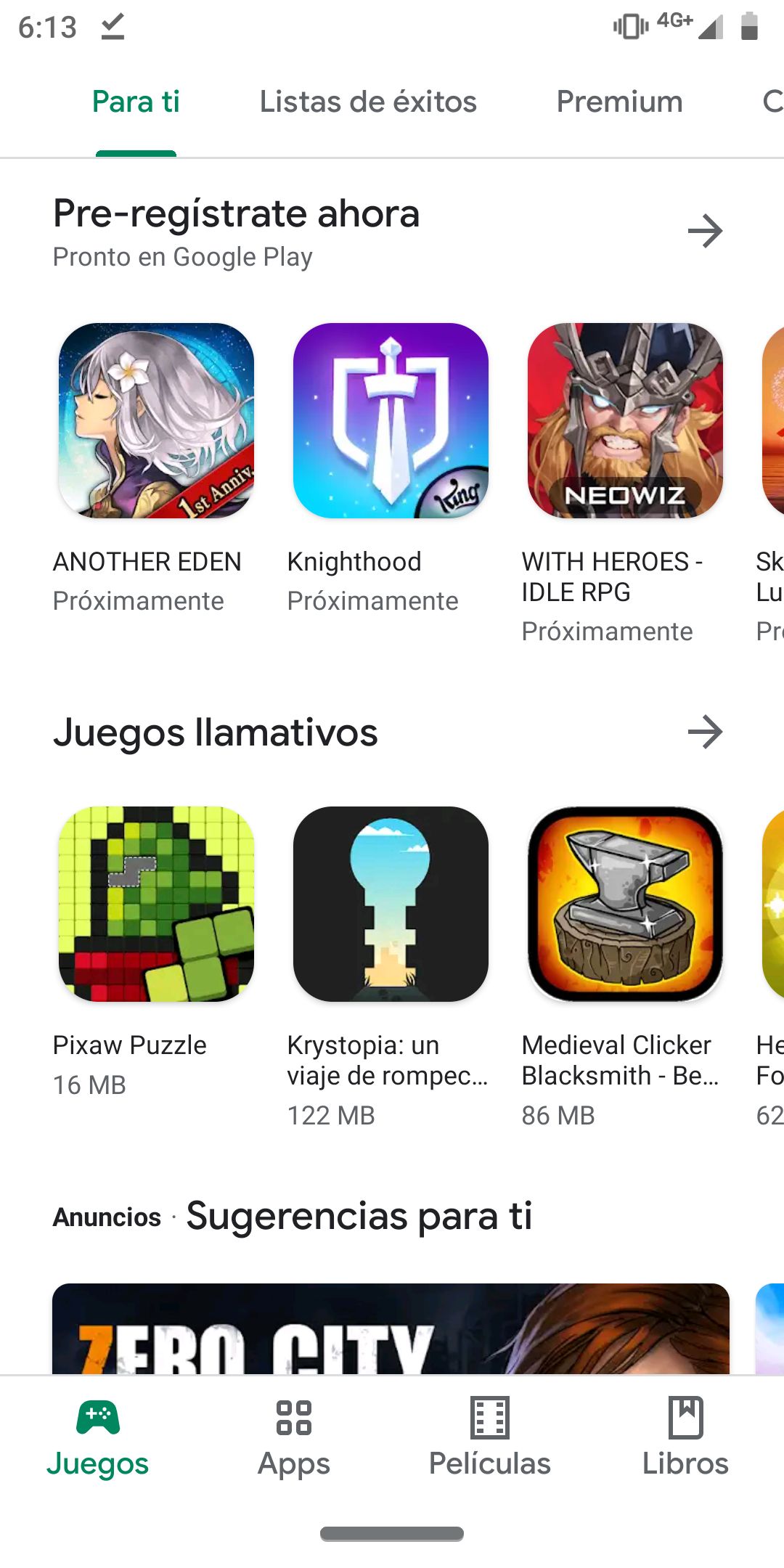
Task: Tap the Pixaw Puzzle game
Action: click(x=156, y=904)
